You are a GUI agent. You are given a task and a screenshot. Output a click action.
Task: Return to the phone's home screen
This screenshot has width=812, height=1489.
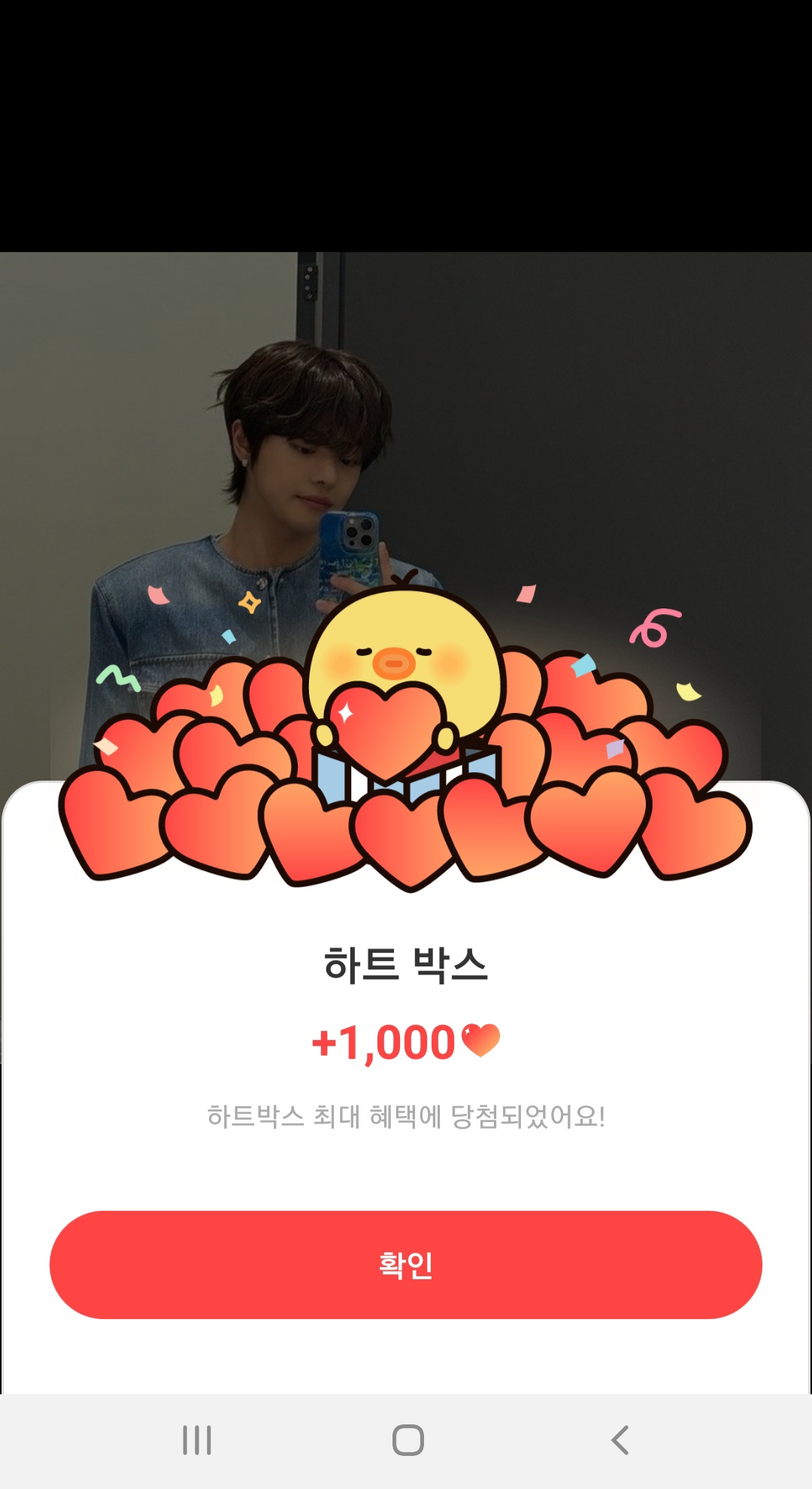coord(408,1440)
